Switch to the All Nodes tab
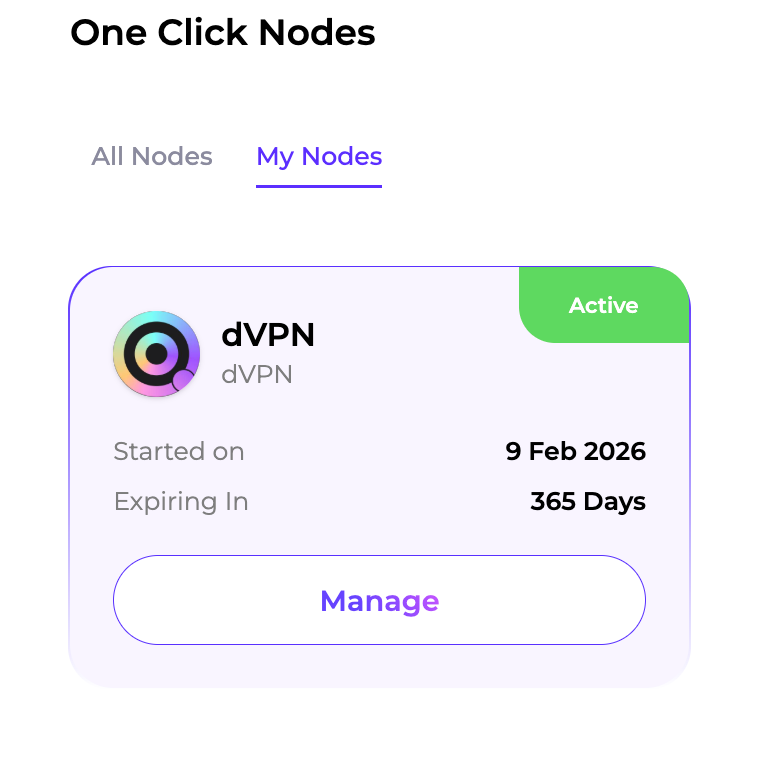758x764 pixels. (152, 157)
